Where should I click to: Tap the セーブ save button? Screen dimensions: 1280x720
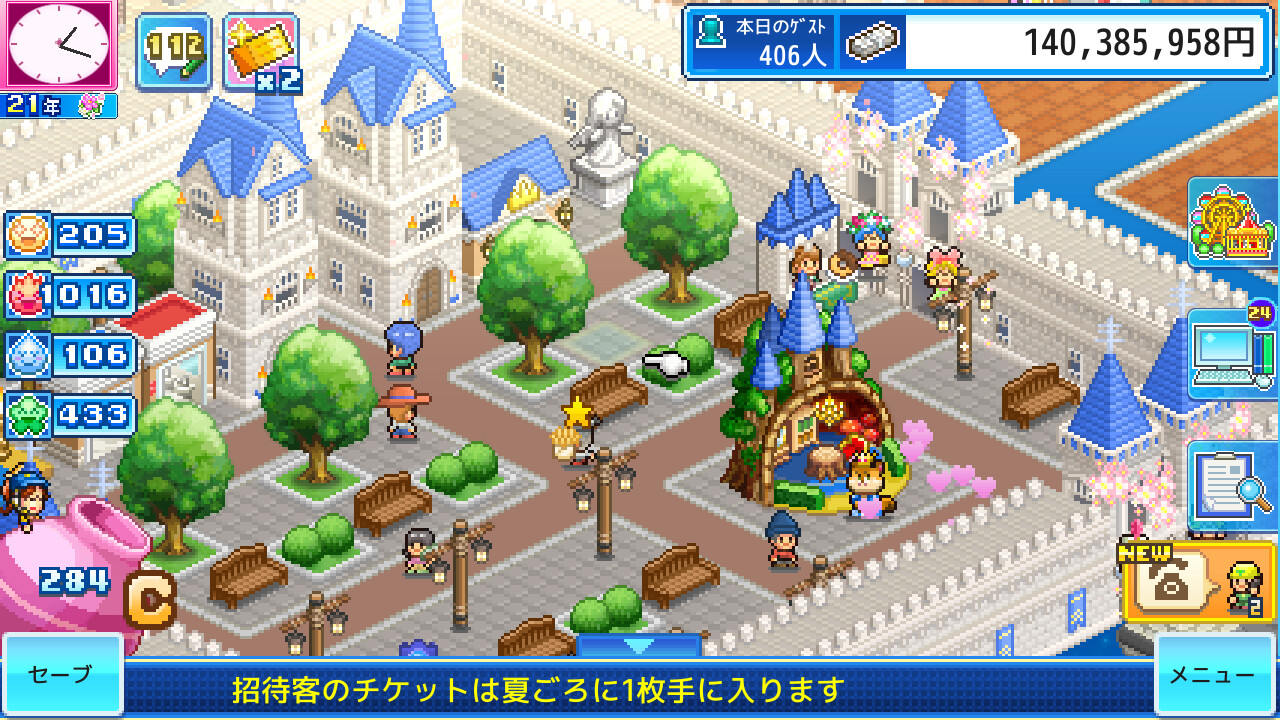point(60,675)
